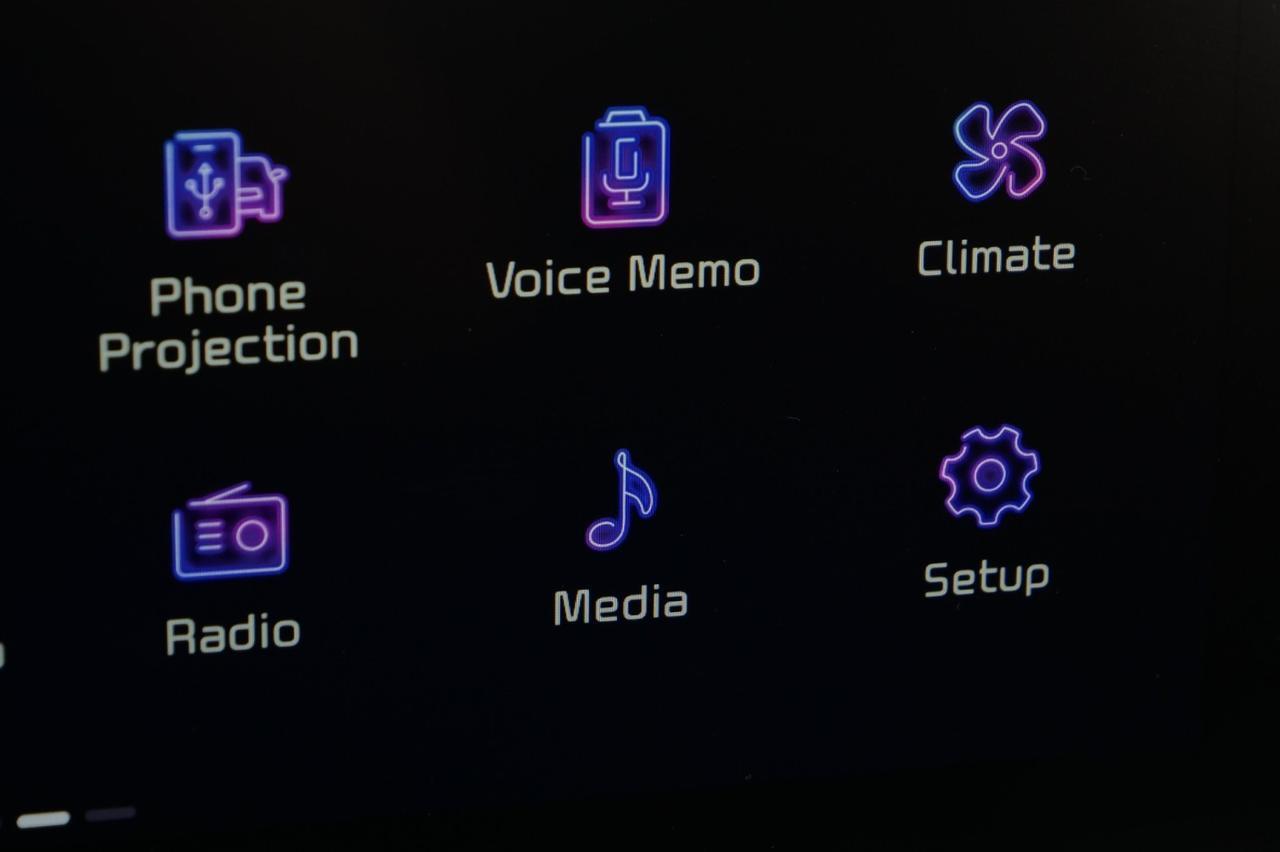This screenshot has height=852, width=1280.
Task: Open Phone Projection
Action: click(226, 186)
